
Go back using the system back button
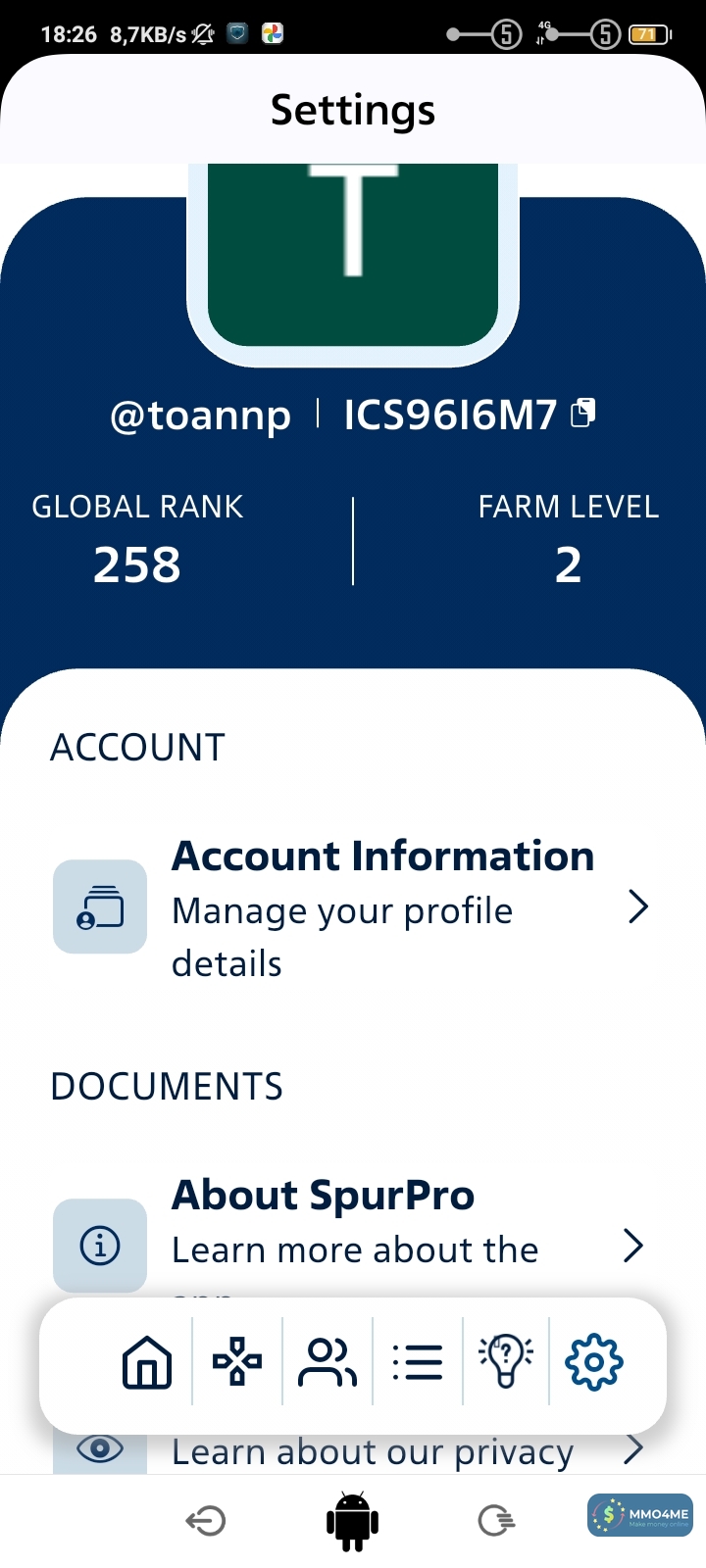(x=206, y=1521)
